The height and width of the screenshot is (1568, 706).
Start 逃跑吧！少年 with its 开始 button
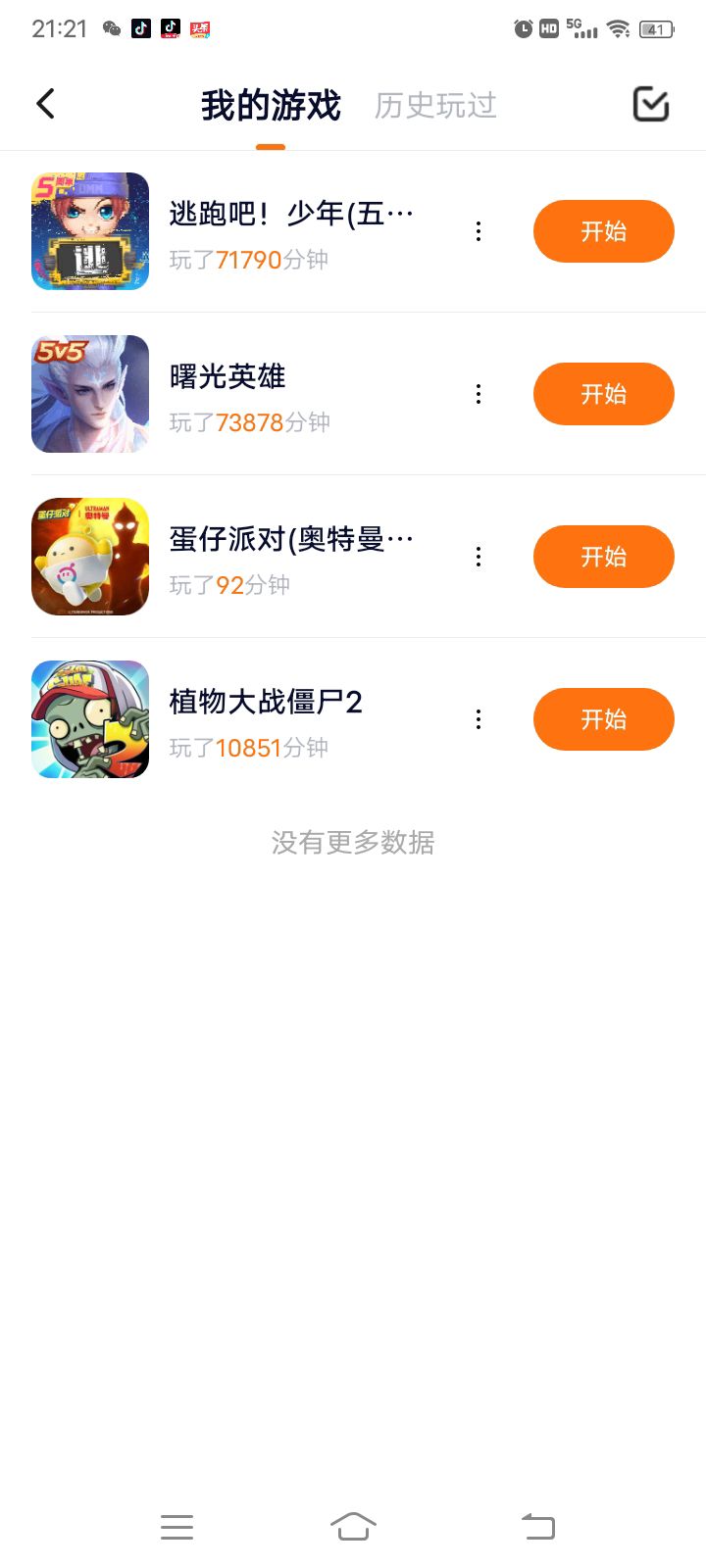(x=603, y=231)
